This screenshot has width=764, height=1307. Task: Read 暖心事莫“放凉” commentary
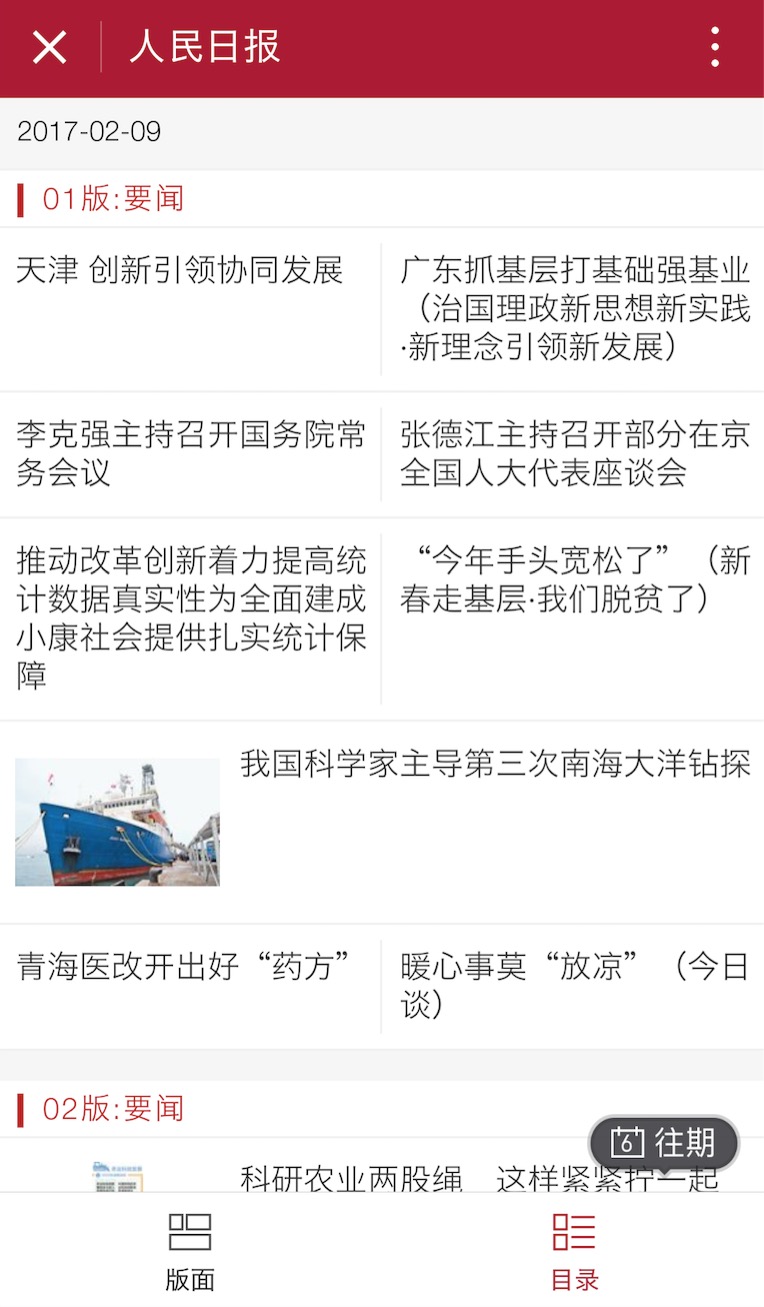(x=574, y=985)
